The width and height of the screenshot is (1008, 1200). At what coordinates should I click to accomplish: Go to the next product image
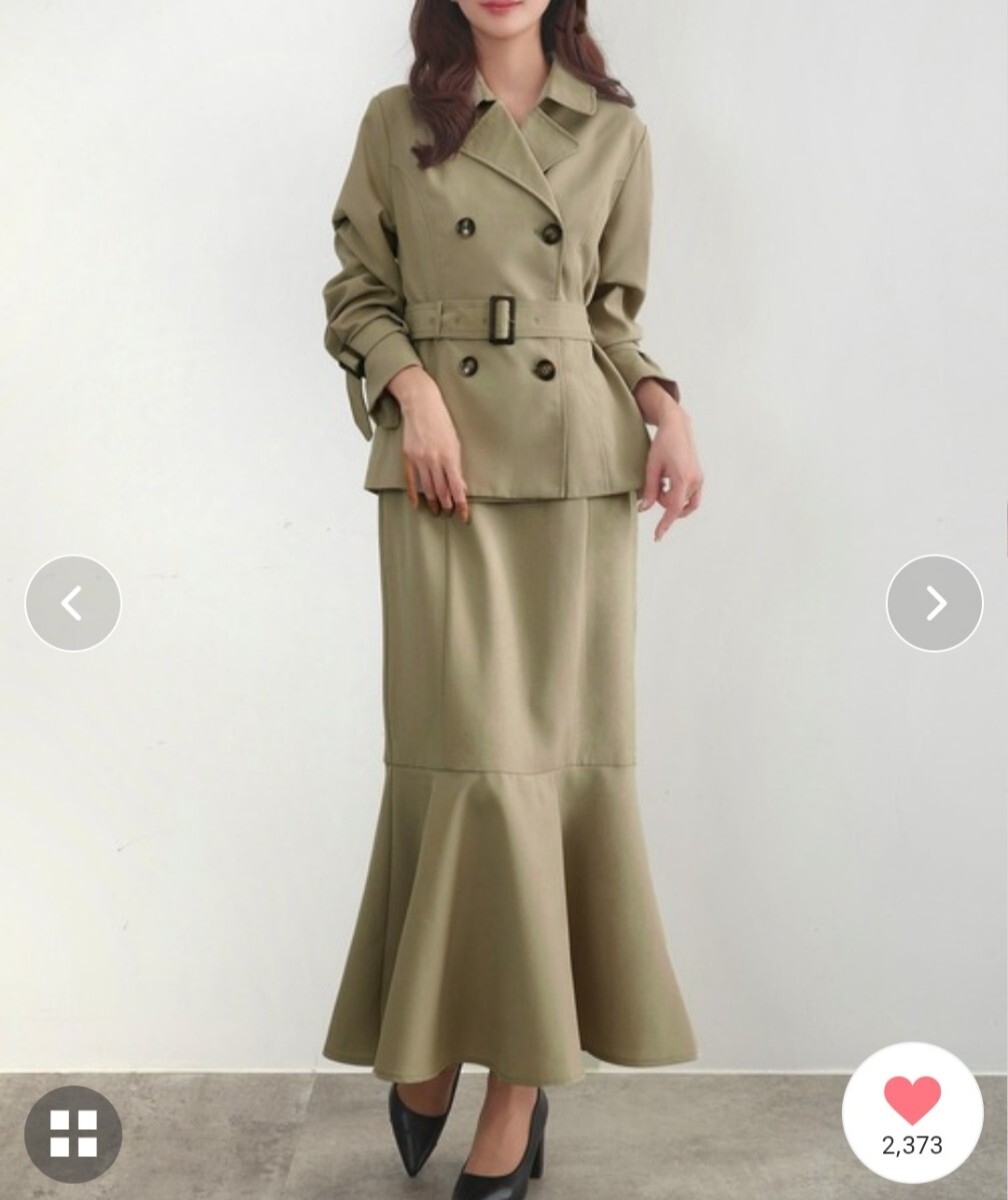point(934,603)
